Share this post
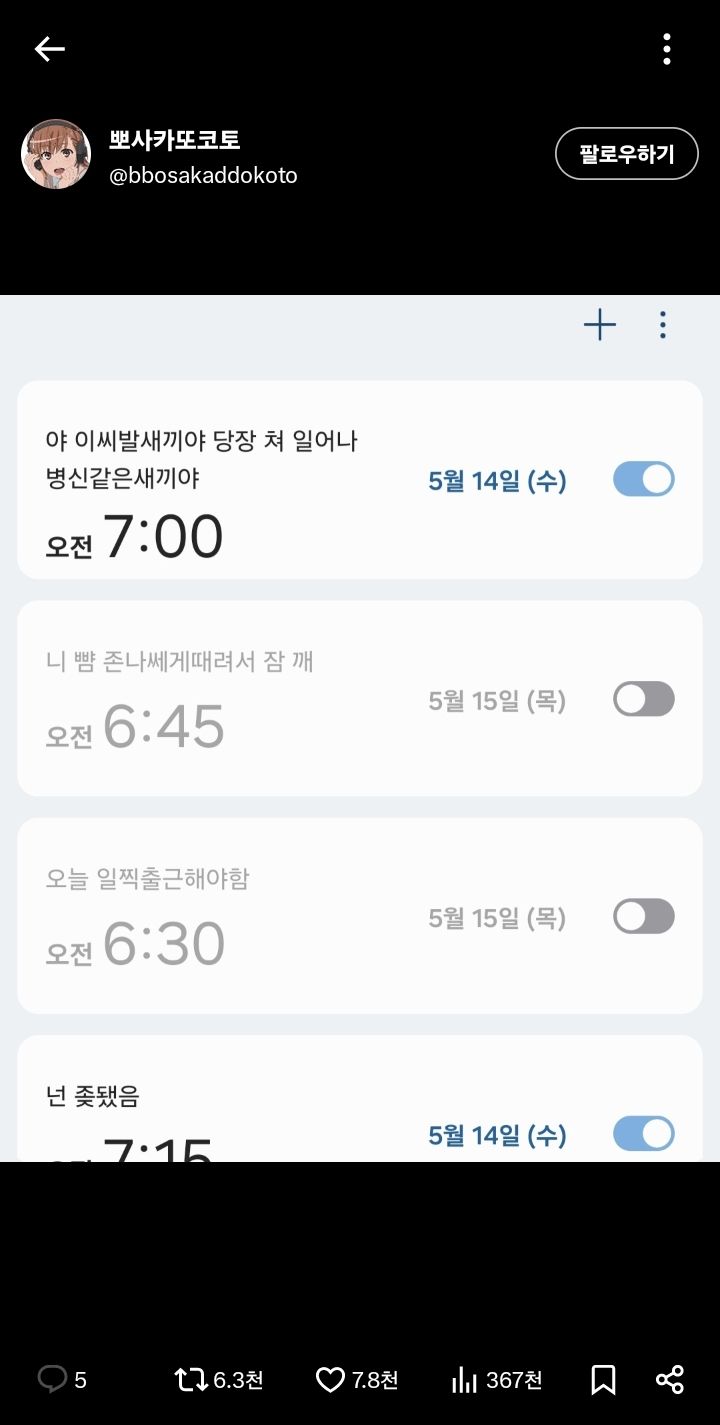Viewport: 720px width, 1425px height. (x=669, y=1380)
